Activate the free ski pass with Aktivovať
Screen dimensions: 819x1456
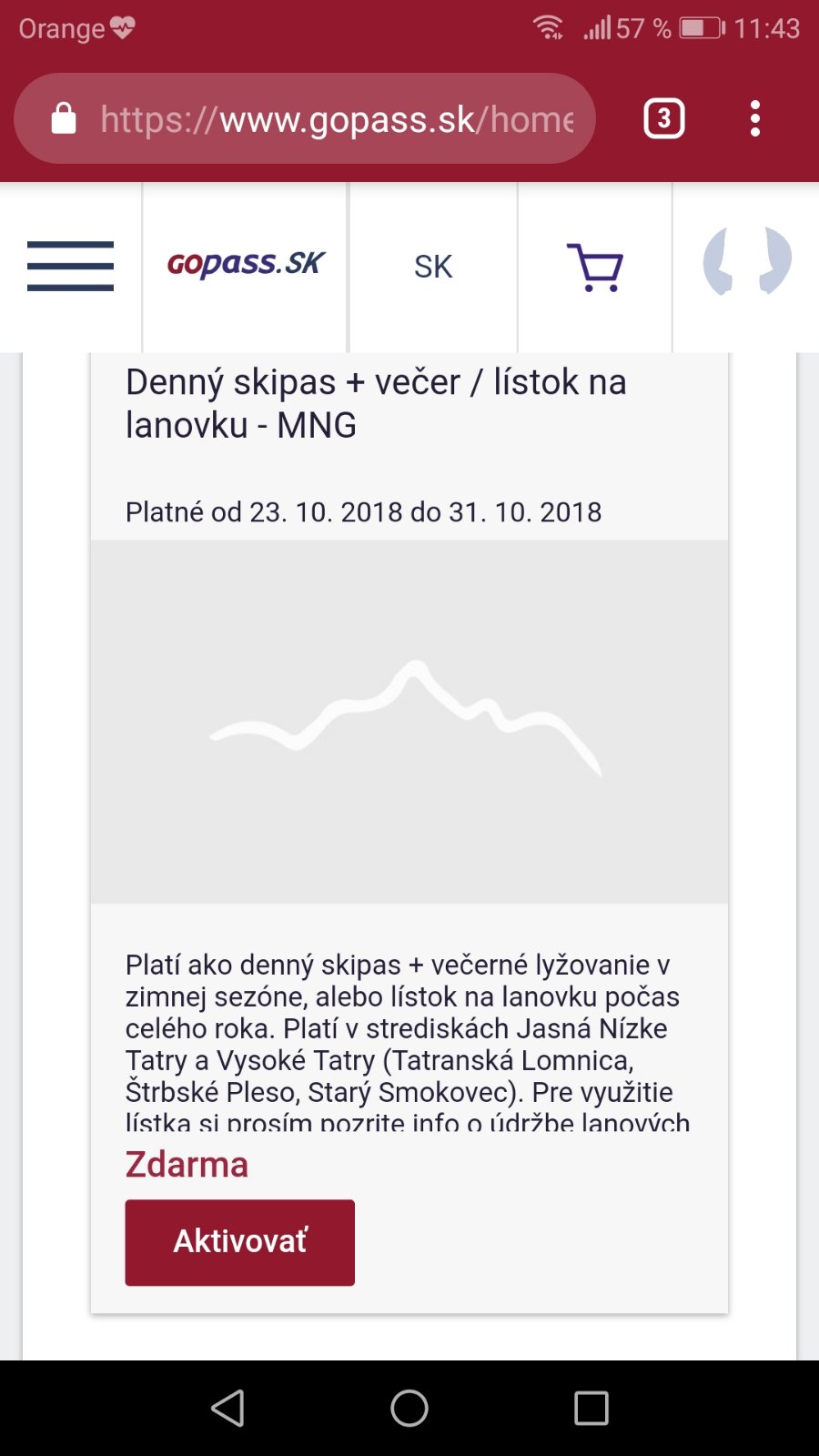pos(239,1242)
